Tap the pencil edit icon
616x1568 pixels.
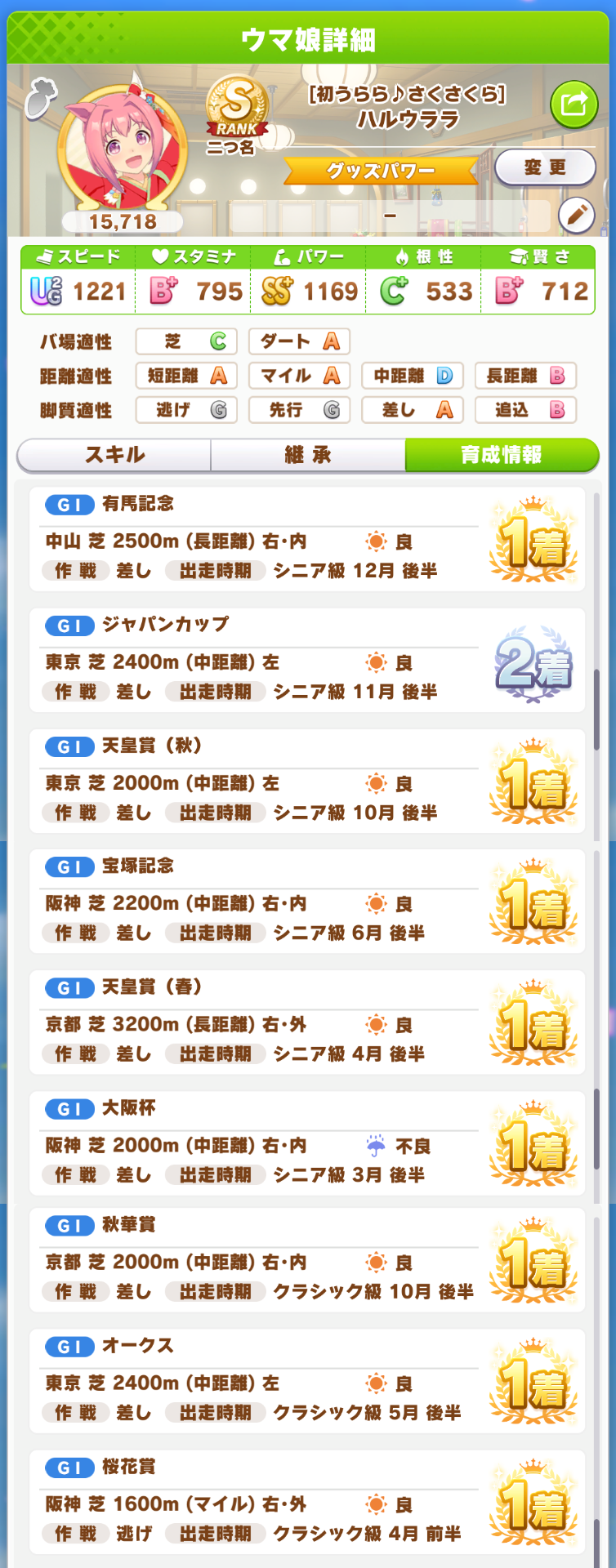tap(576, 216)
